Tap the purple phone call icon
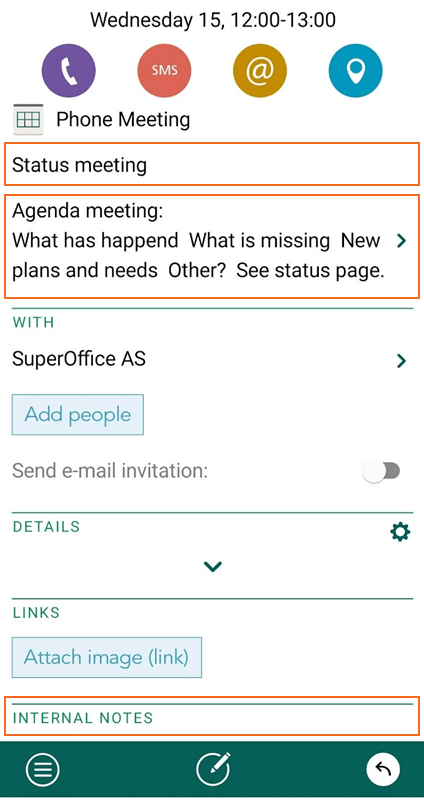The image size is (424, 800). 69,70
